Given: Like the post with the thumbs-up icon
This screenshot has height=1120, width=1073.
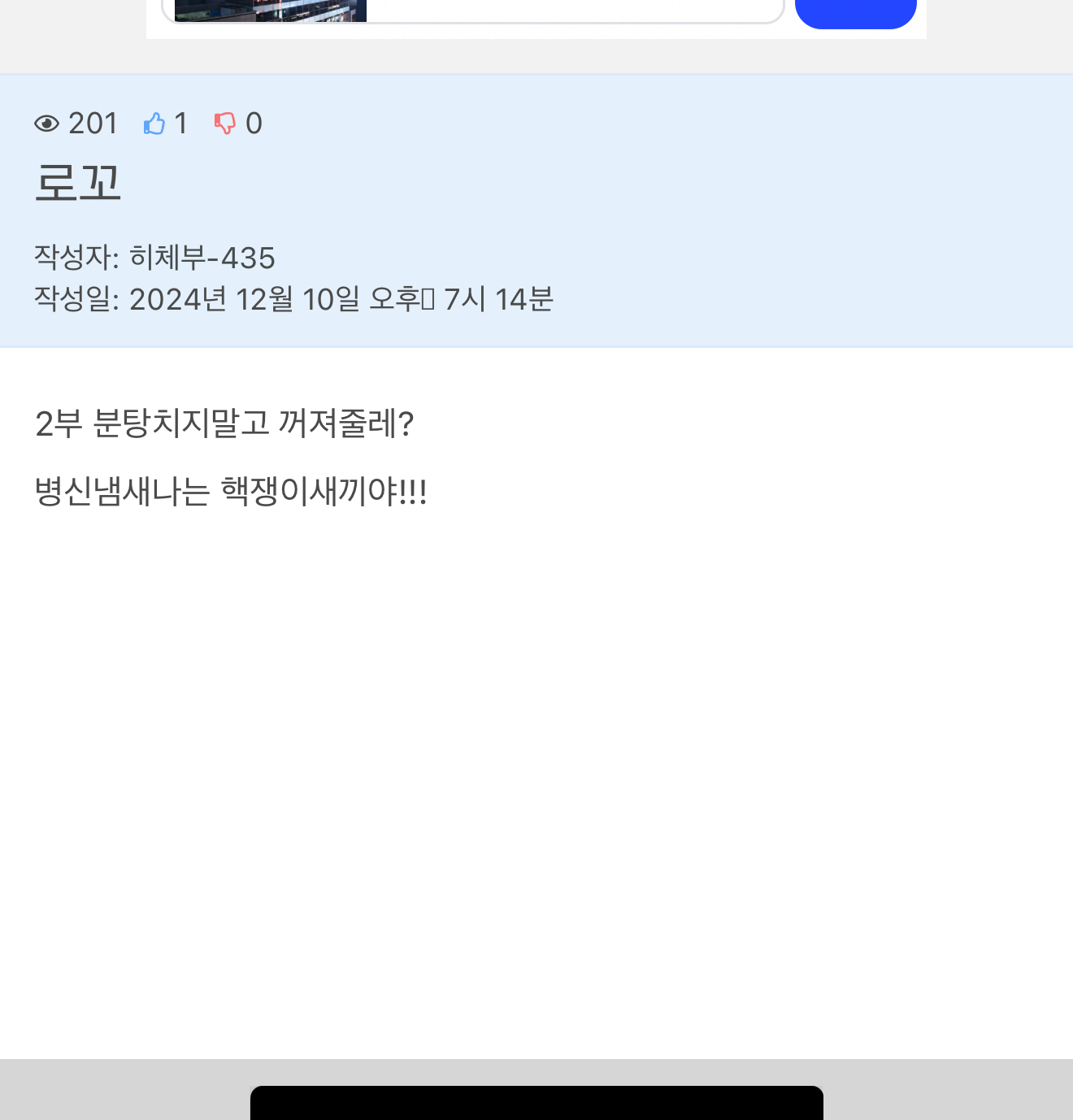Looking at the screenshot, I should click(154, 124).
